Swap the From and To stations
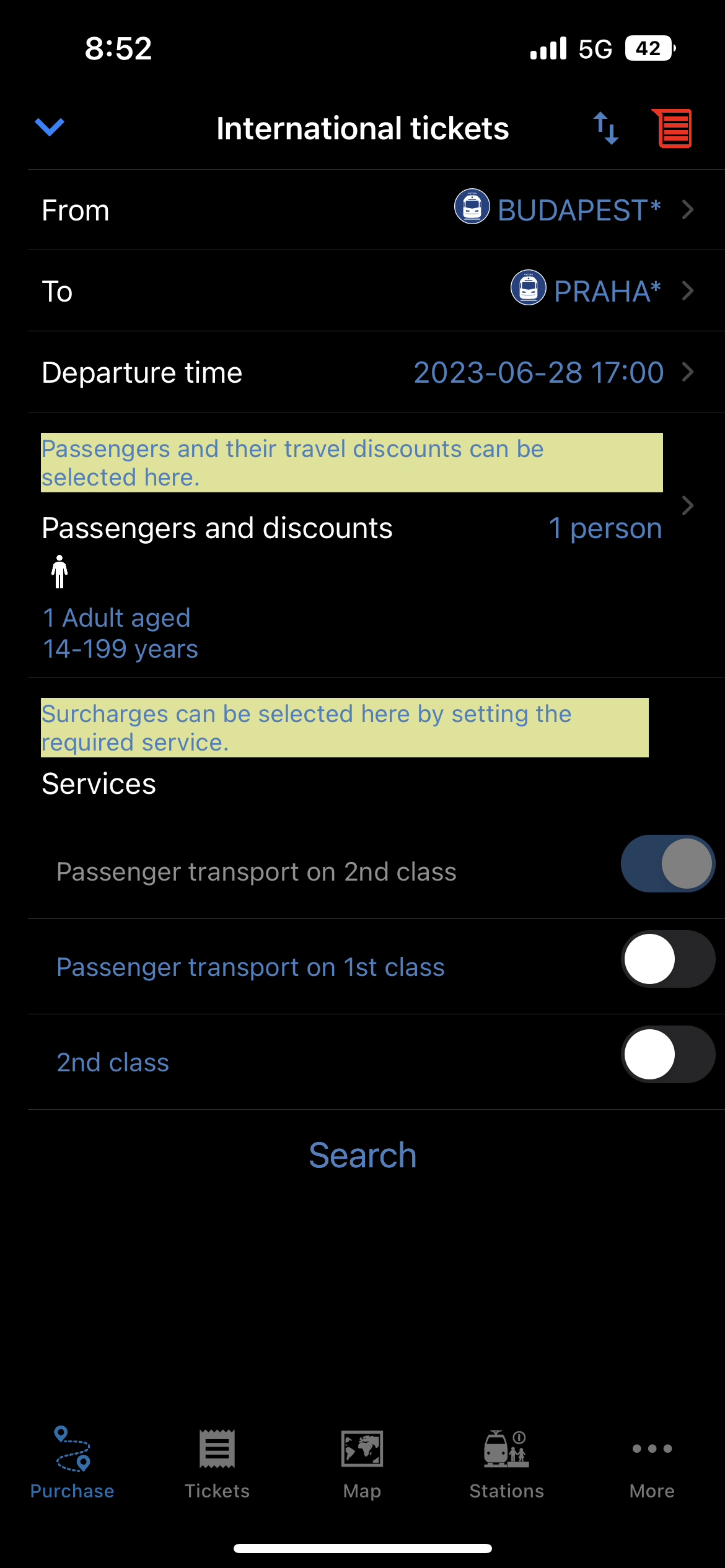Viewport: 725px width, 1568px height. pos(606,128)
